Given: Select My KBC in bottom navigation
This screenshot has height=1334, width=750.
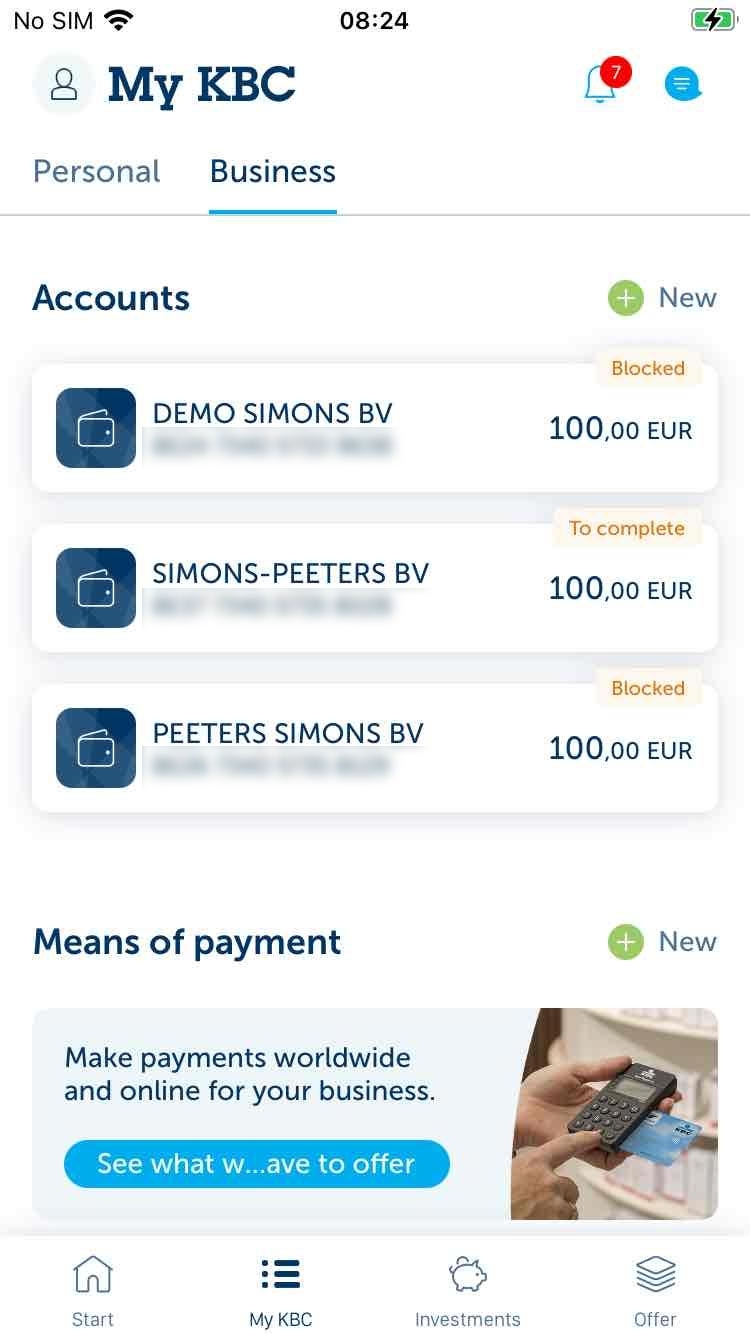Looking at the screenshot, I should (x=281, y=1291).
